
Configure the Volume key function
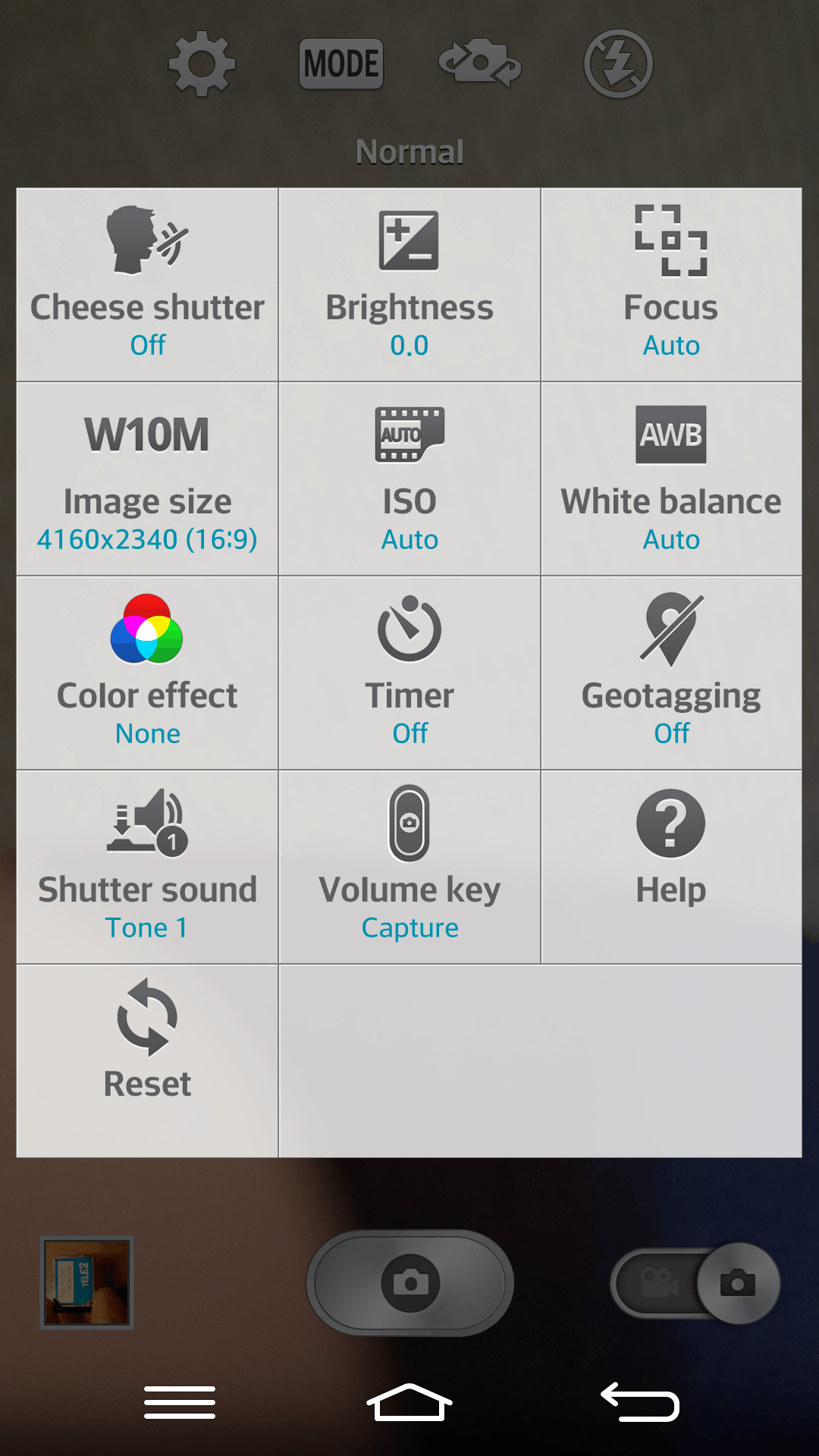point(409,867)
